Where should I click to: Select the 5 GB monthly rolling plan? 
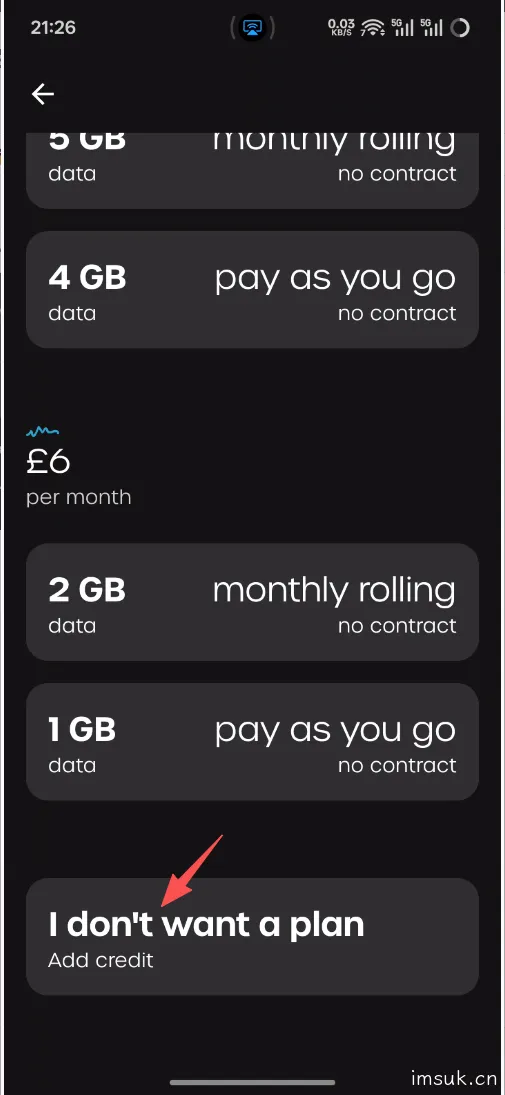252,170
